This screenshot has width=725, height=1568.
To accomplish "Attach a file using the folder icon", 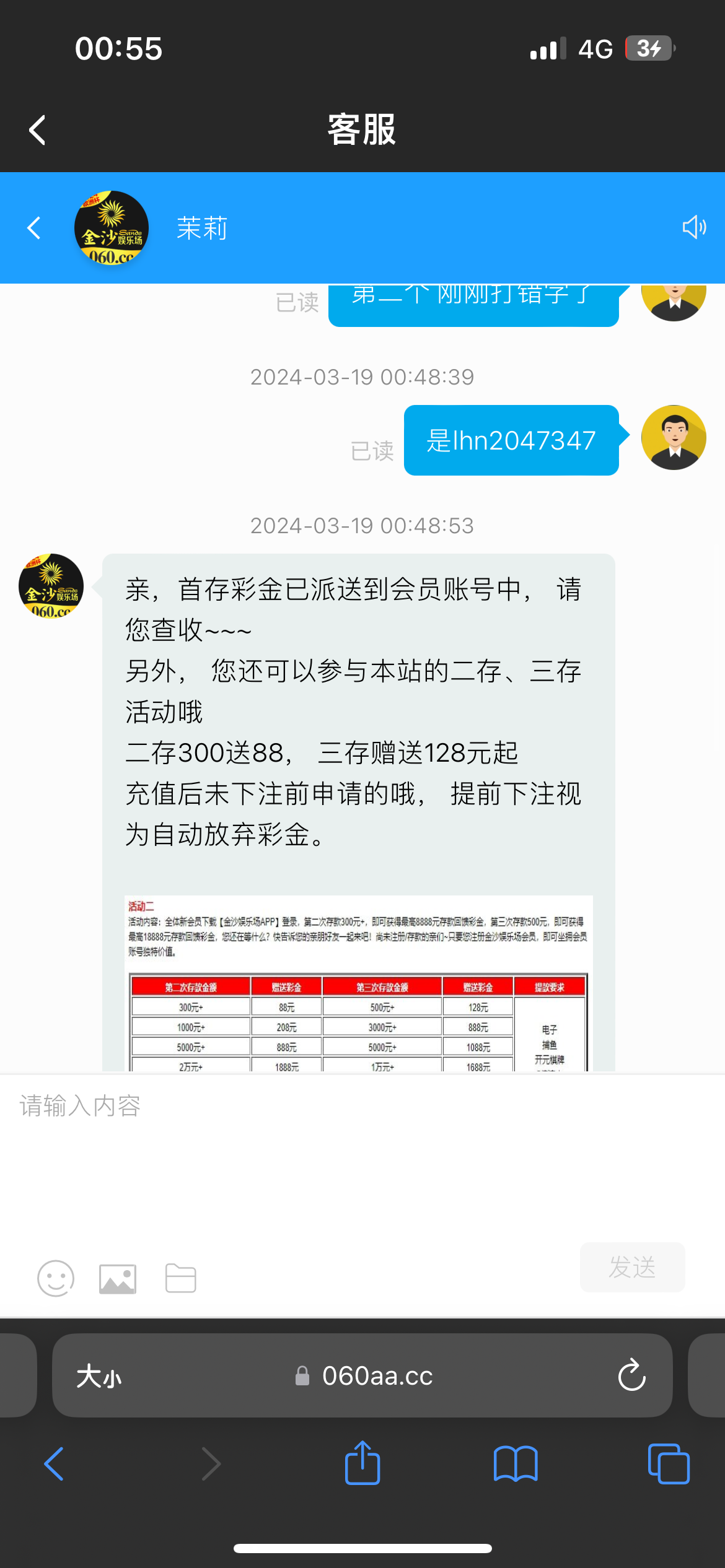I will 181,1279.
